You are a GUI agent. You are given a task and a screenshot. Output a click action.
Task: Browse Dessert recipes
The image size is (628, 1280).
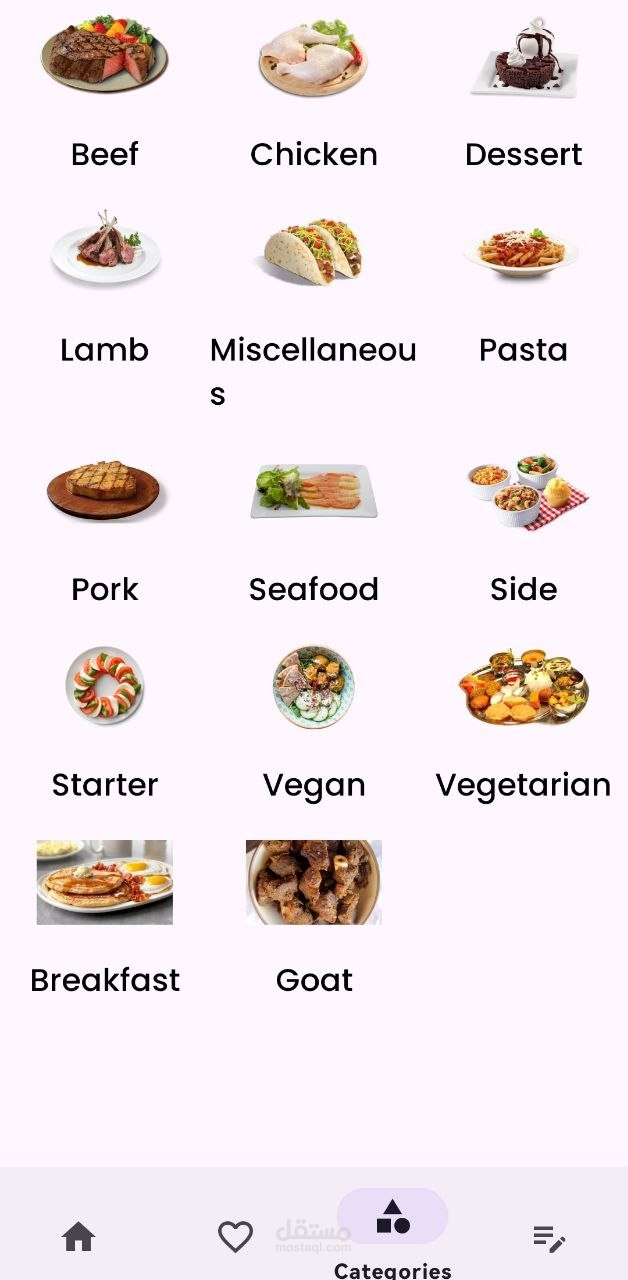523,58
